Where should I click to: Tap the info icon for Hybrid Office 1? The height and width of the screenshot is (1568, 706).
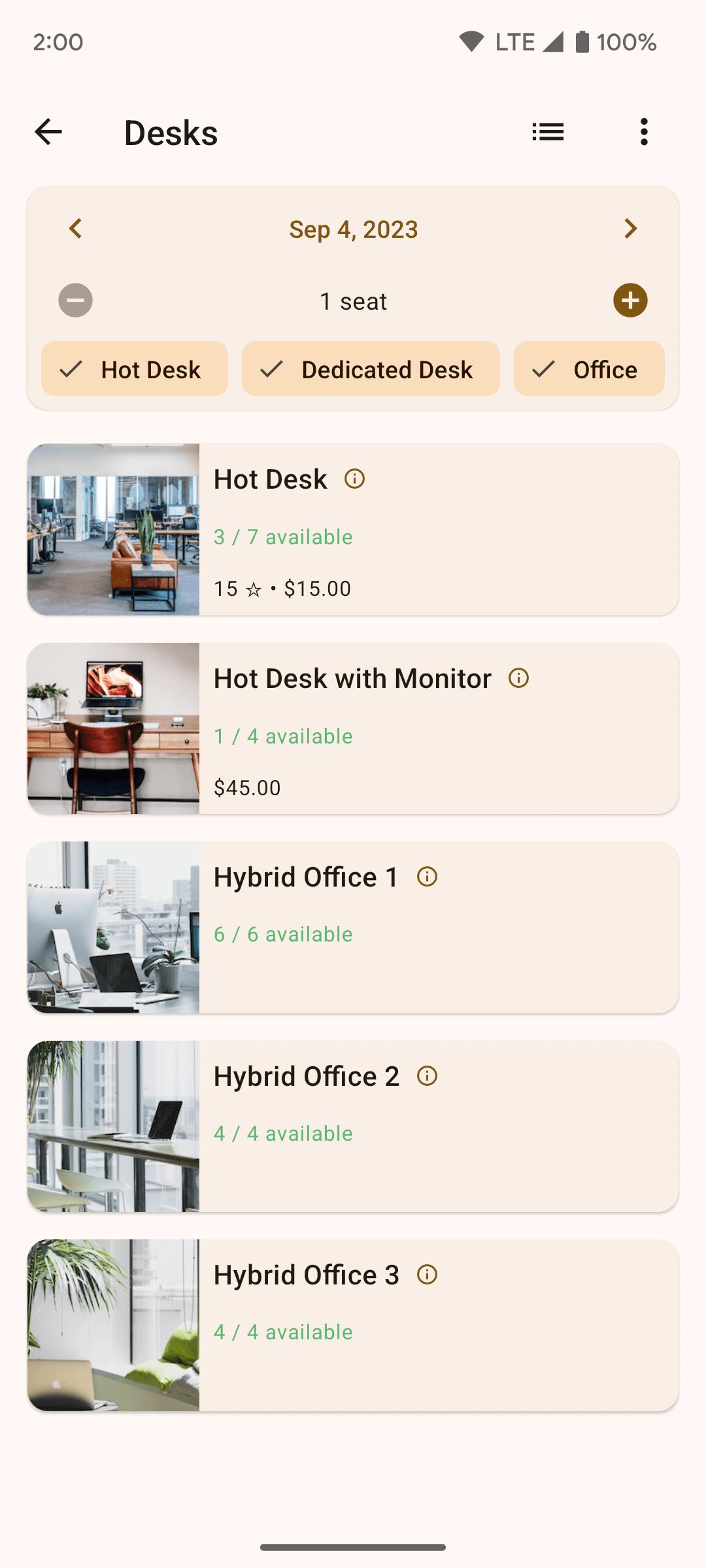[x=428, y=877]
